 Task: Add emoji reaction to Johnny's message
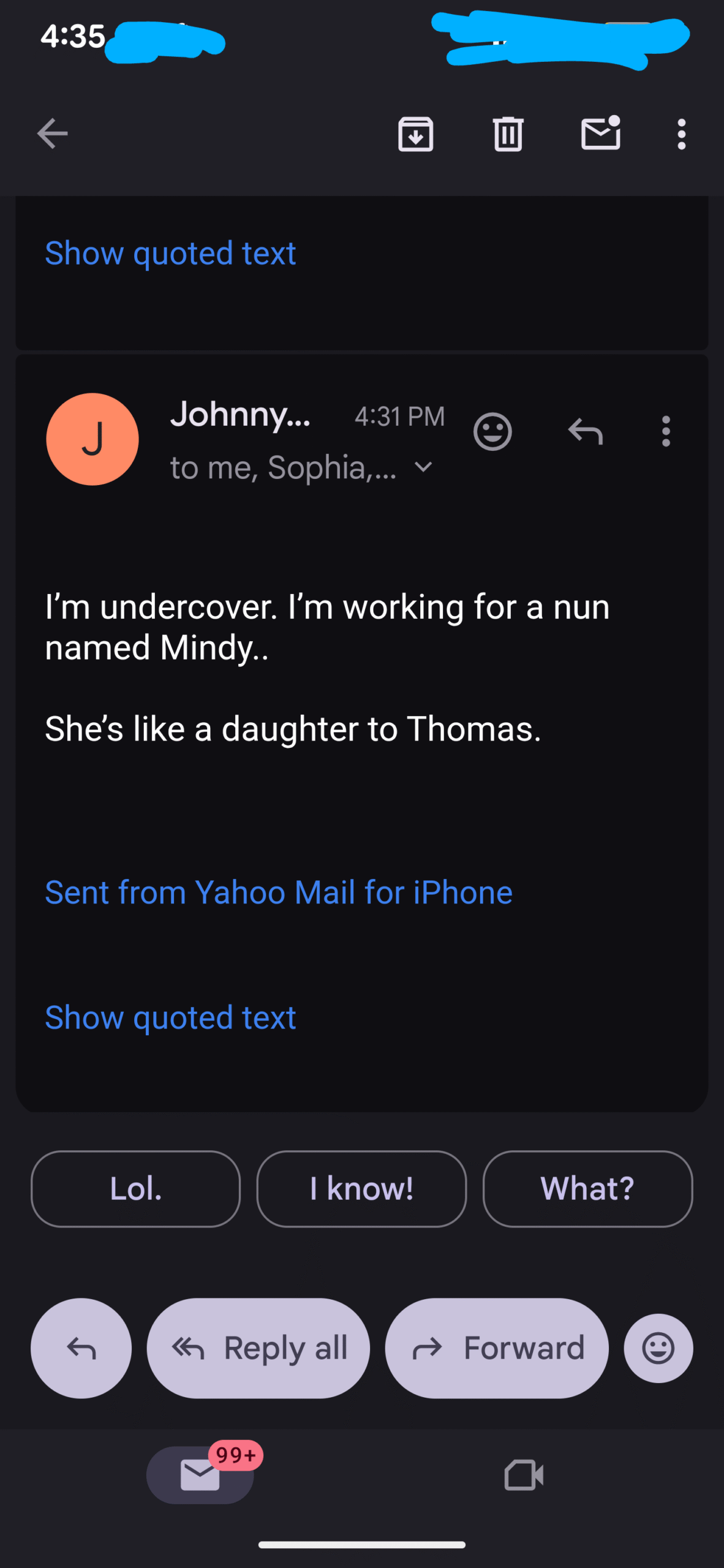492,432
